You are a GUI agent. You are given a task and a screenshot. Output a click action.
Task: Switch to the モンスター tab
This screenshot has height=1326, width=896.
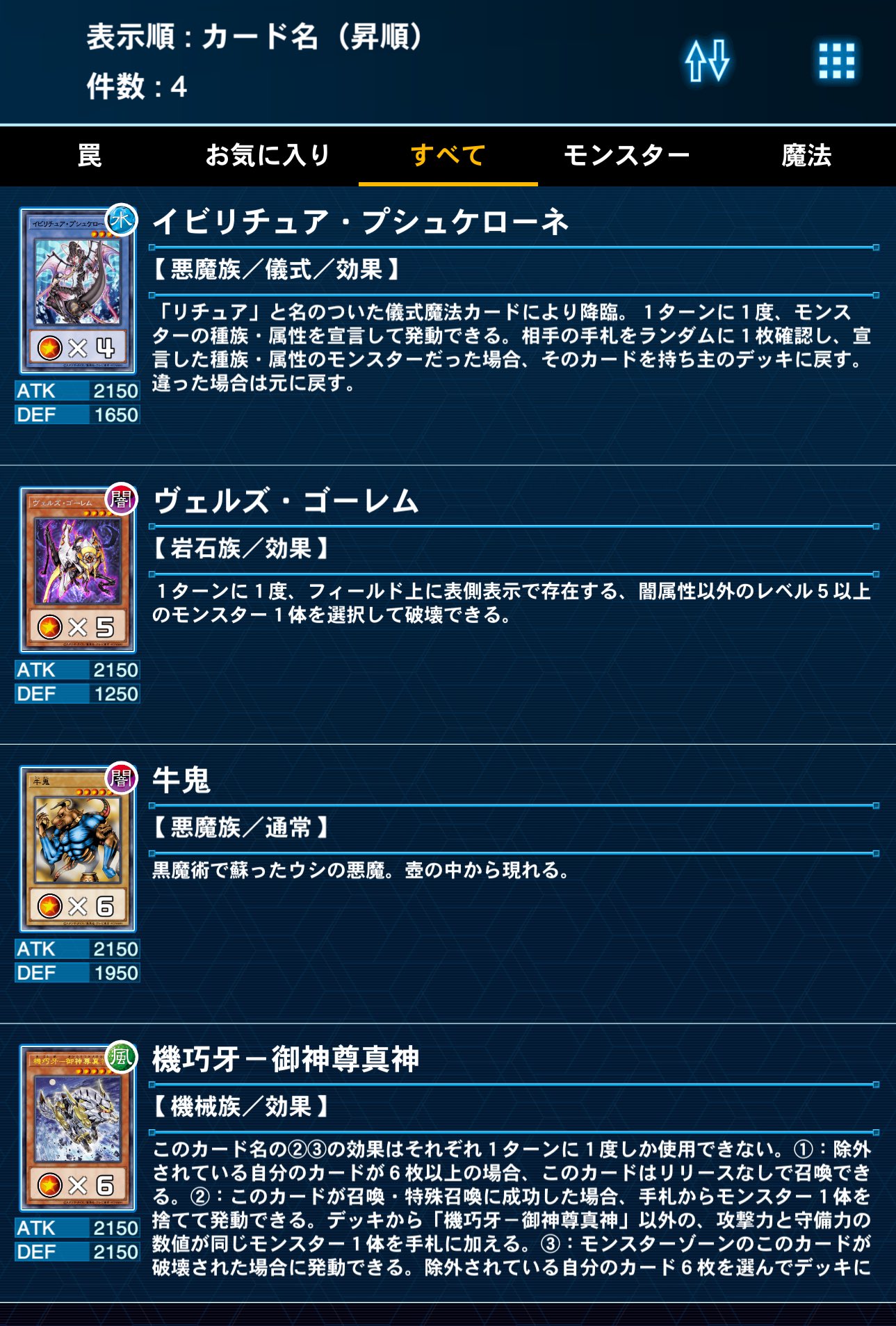pyautogui.click(x=626, y=155)
